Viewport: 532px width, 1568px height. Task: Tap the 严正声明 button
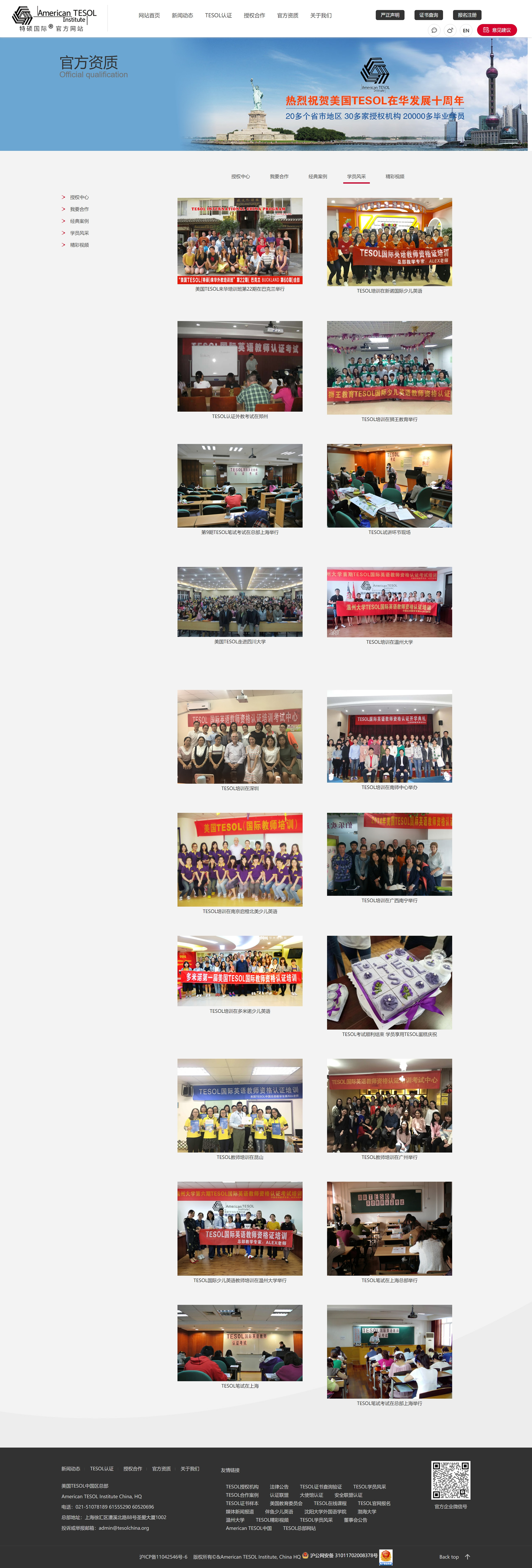click(390, 15)
